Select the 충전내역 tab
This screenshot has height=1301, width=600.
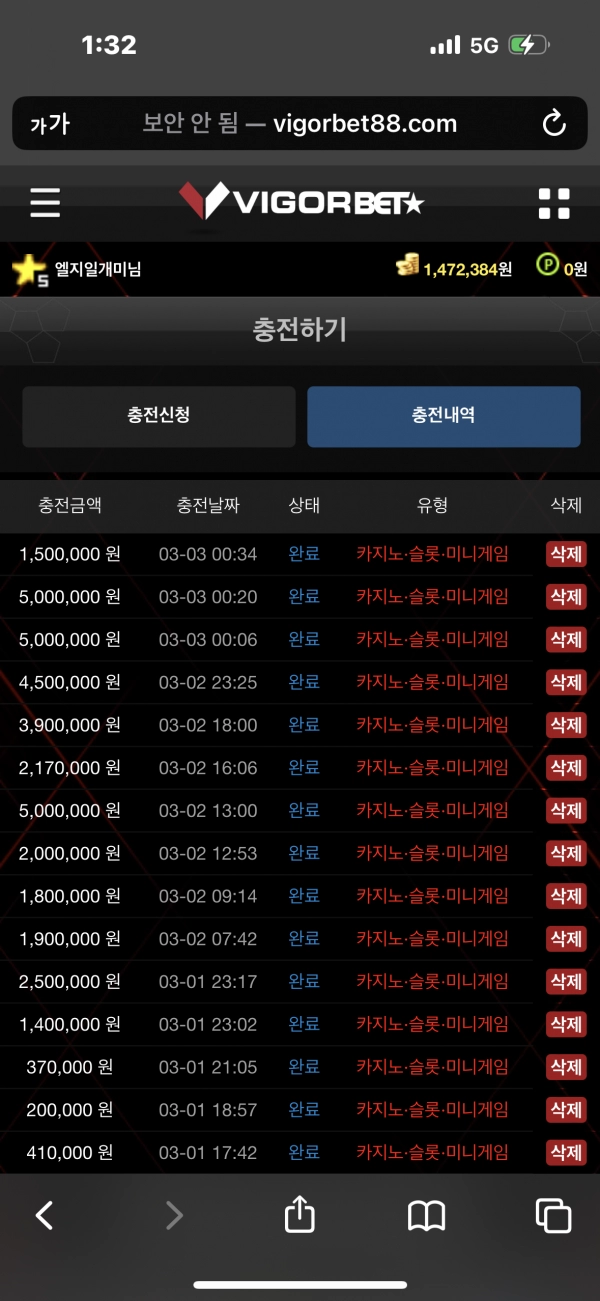443,416
